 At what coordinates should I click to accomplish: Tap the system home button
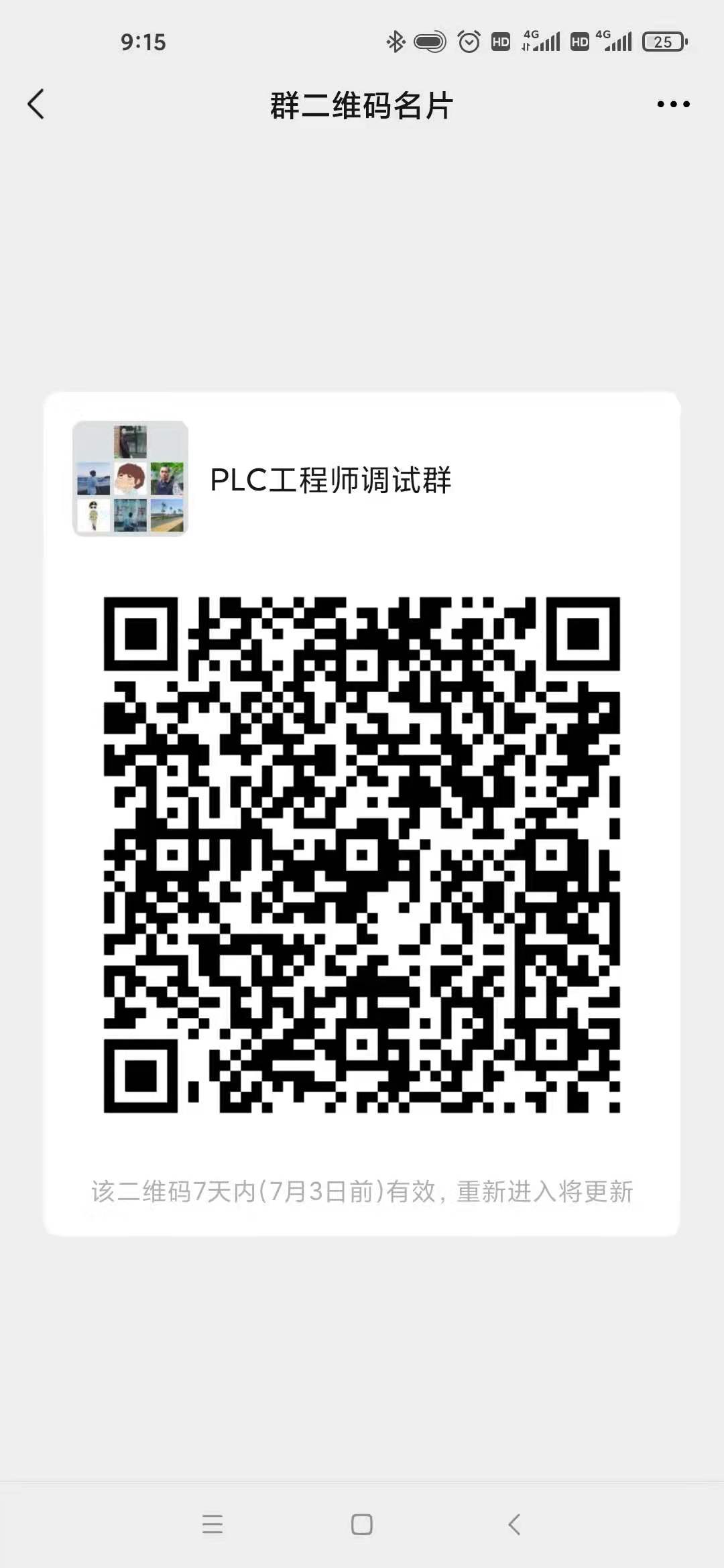[361, 1524]
